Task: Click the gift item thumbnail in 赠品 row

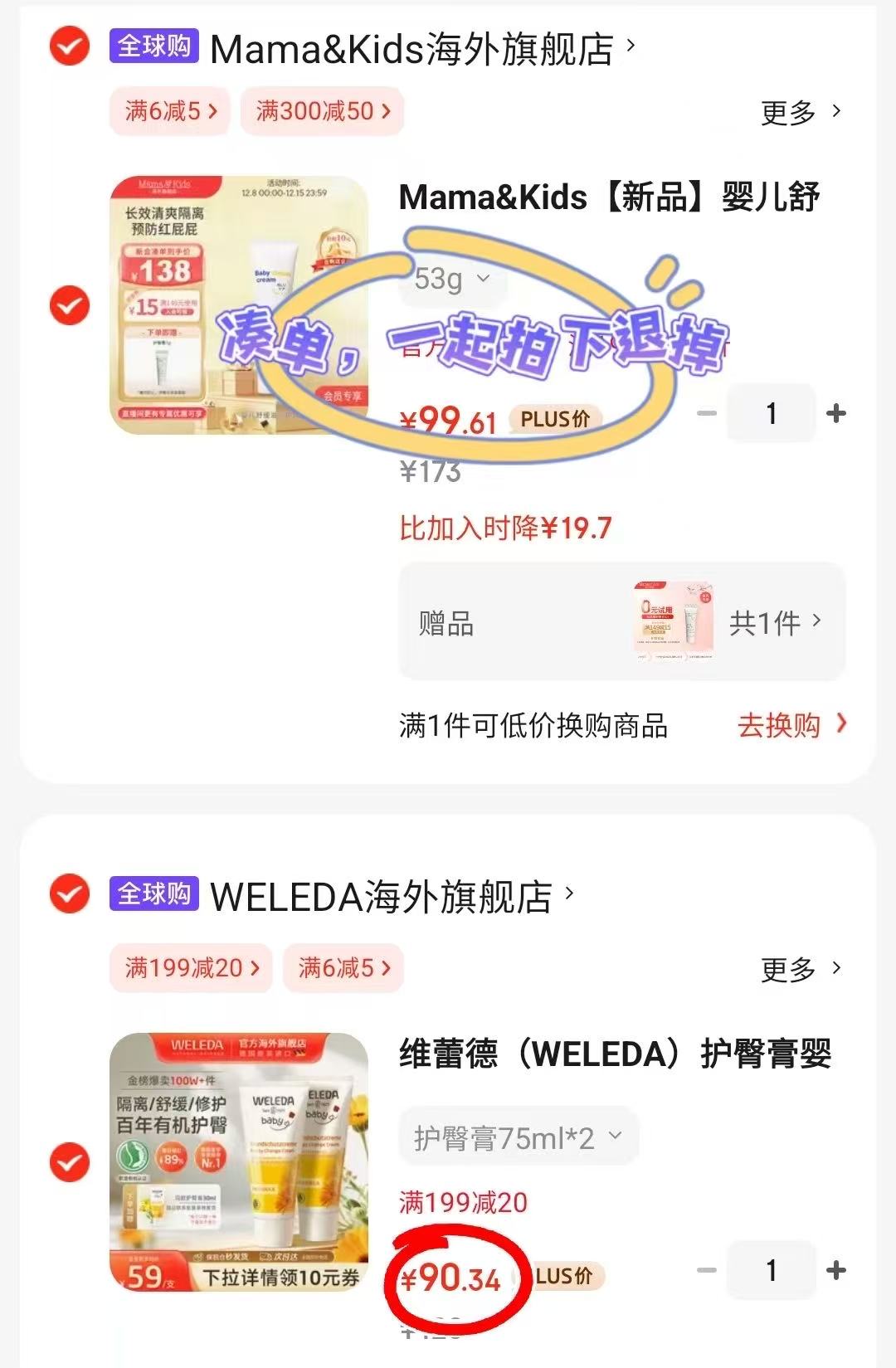Action: click(670, 624)
